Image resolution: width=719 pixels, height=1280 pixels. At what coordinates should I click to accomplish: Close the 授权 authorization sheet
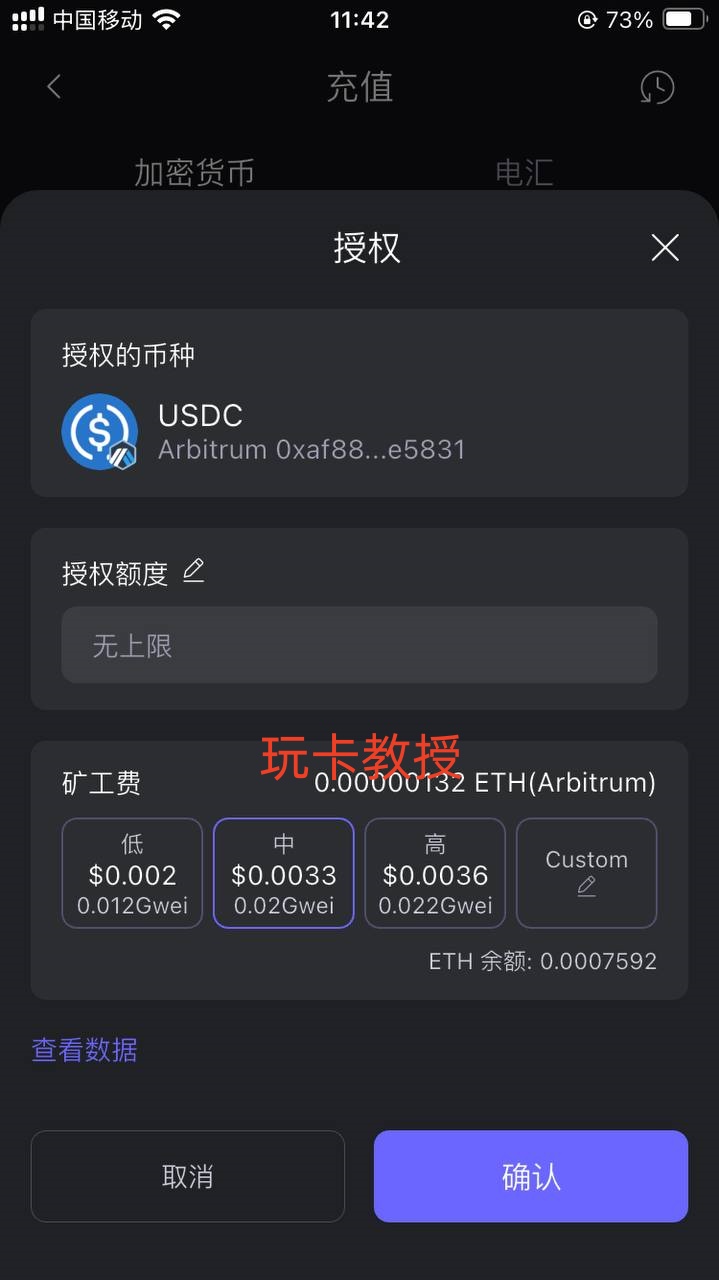click(x=665, y=248)
